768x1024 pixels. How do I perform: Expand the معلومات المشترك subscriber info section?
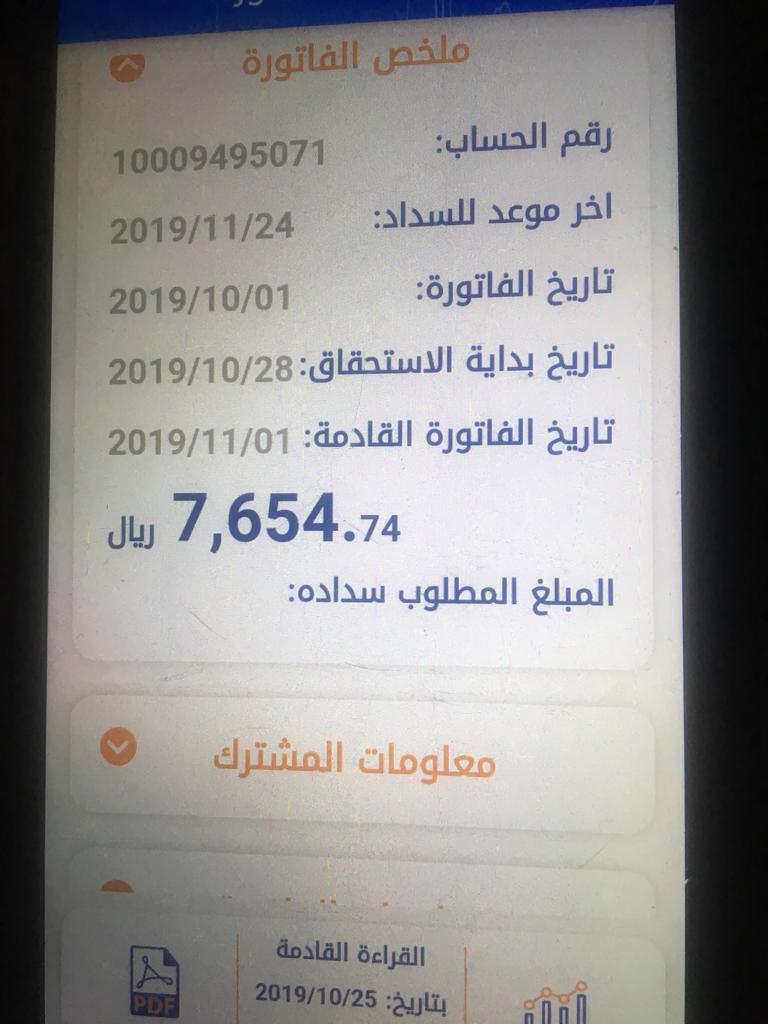[x=118, y=747]
